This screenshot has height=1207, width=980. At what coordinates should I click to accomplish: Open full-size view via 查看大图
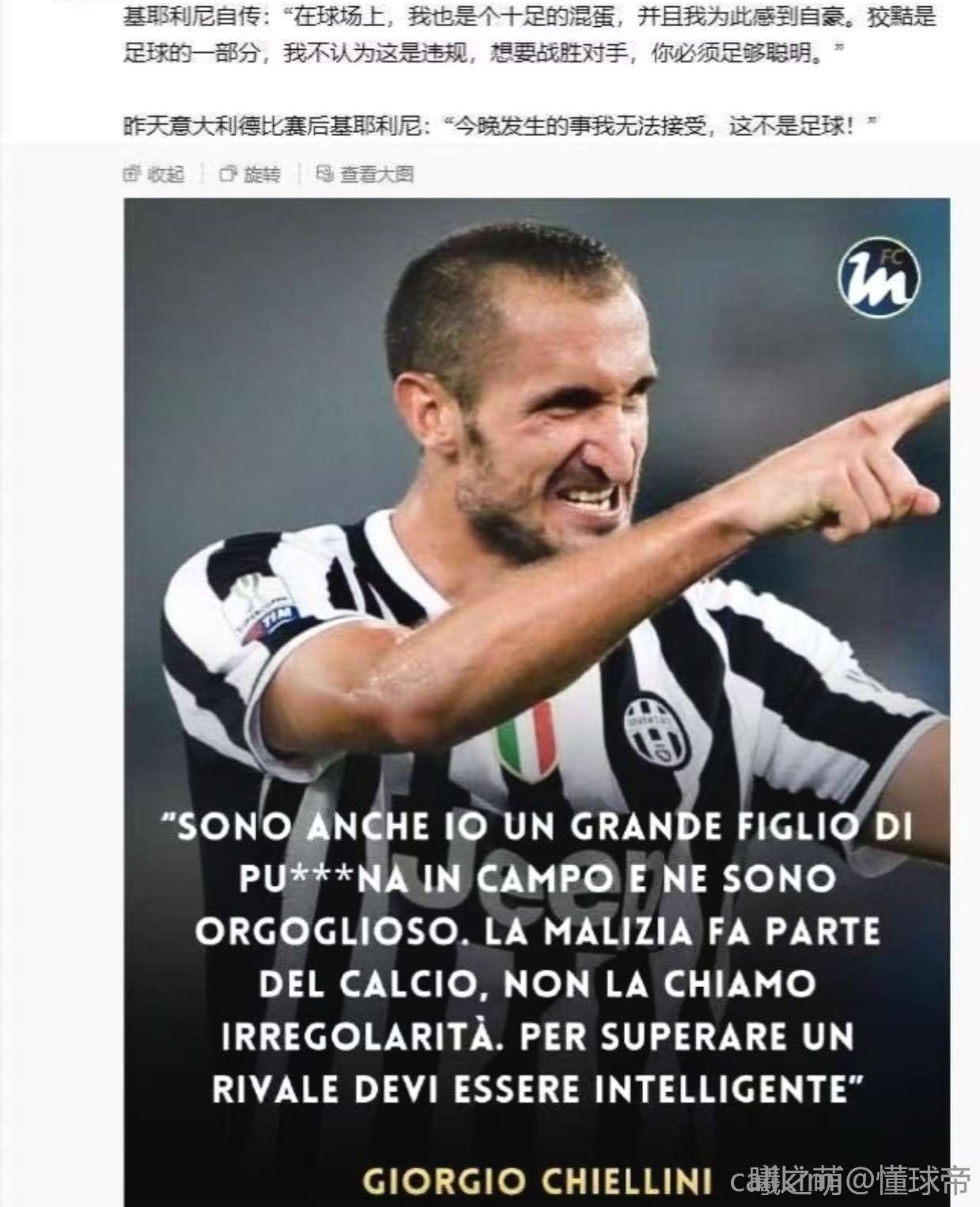coord(365,175)
